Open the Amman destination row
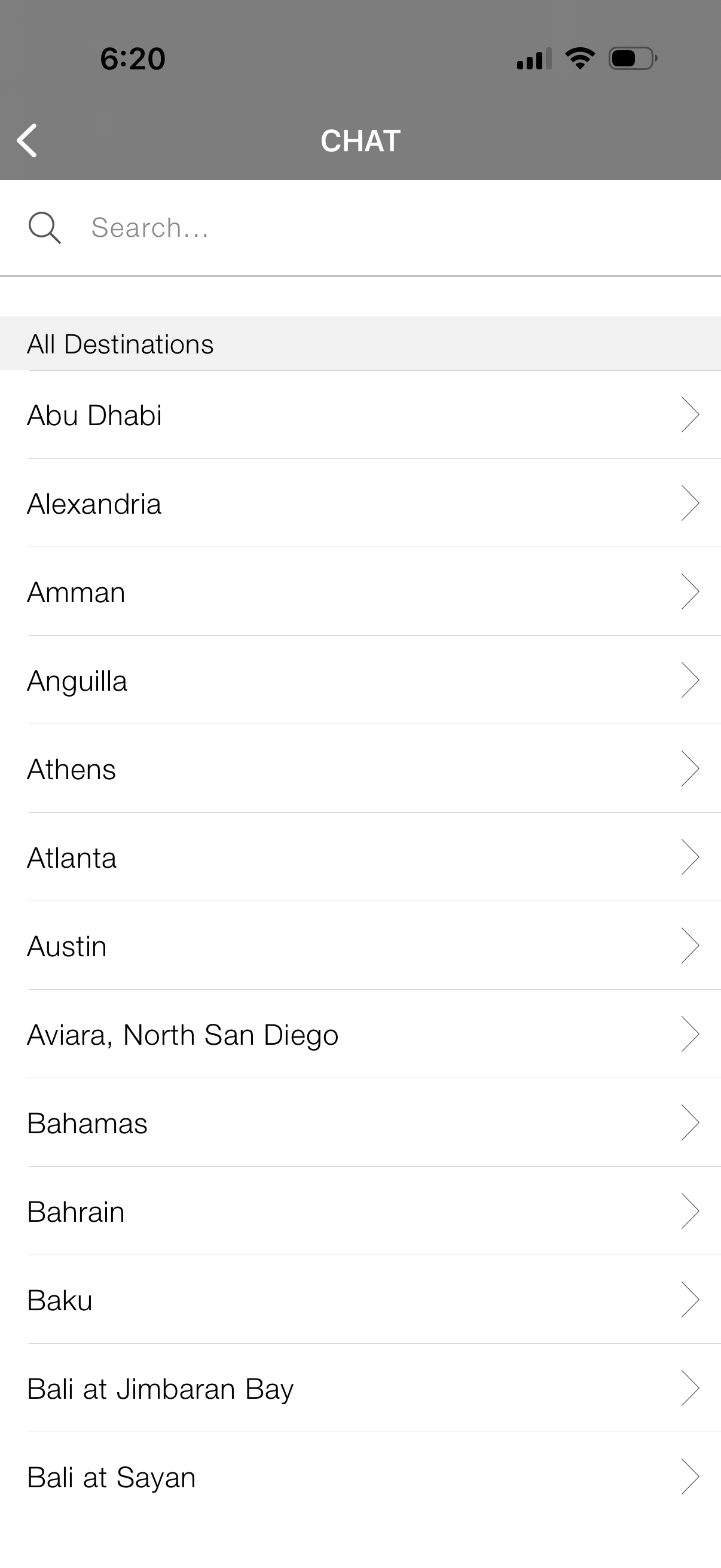The height and width of the screenshot is (1568, 721). pos(360,592)
